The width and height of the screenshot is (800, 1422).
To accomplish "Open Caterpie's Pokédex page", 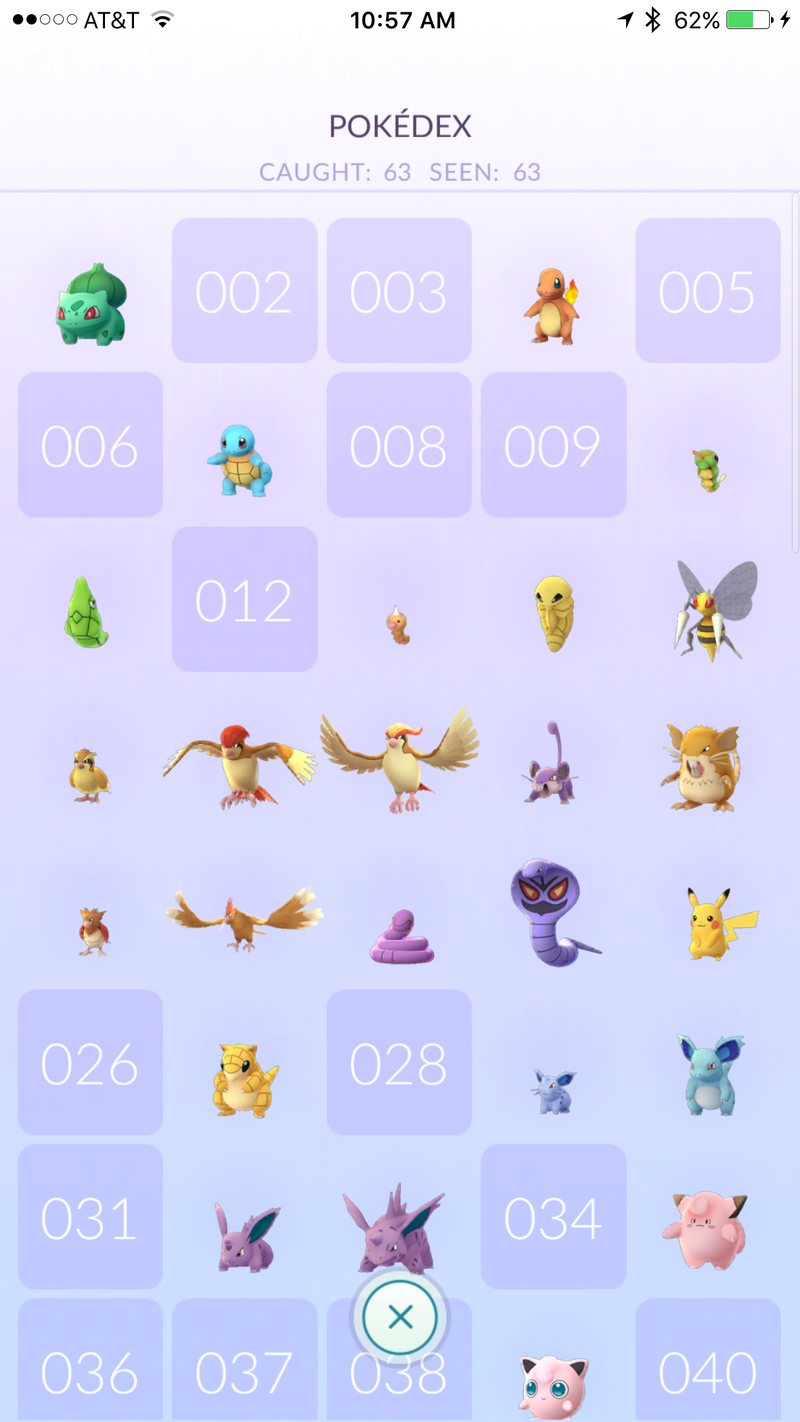I will 708,469.
